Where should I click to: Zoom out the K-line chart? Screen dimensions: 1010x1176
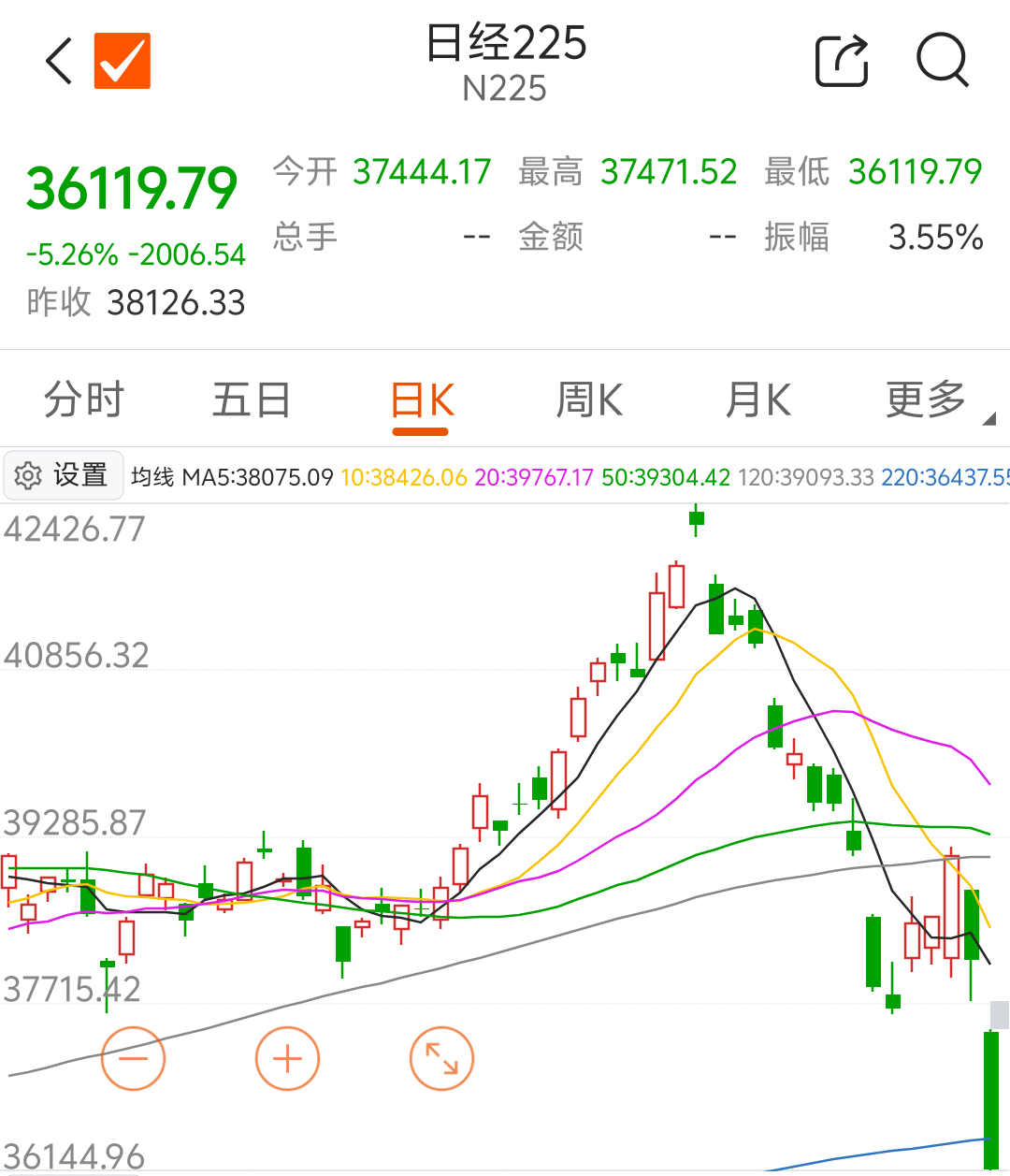(x=134, y=1058)
